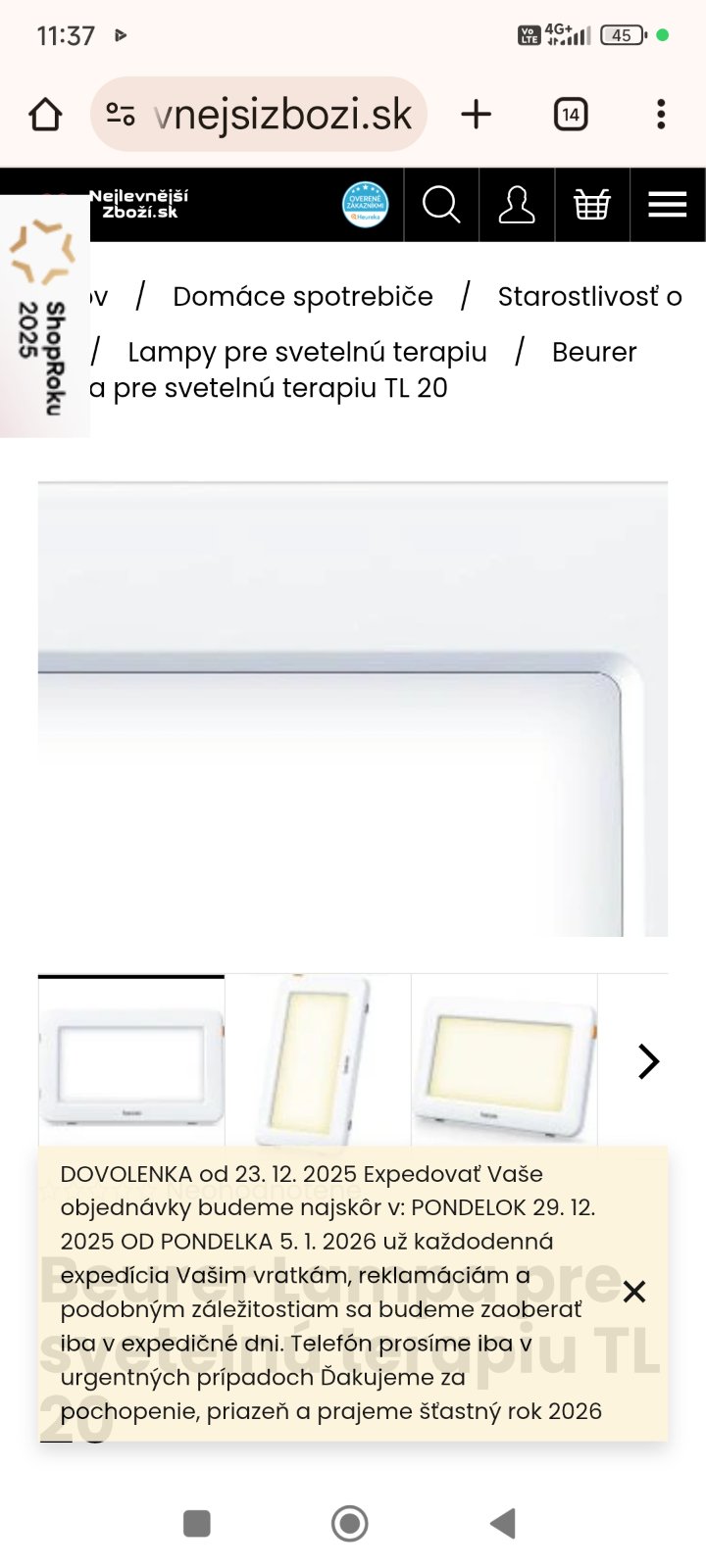The width and height of the screenshot is (706, 1568).
Task: Show the open tabs switcher
Action: click(571, 115)
